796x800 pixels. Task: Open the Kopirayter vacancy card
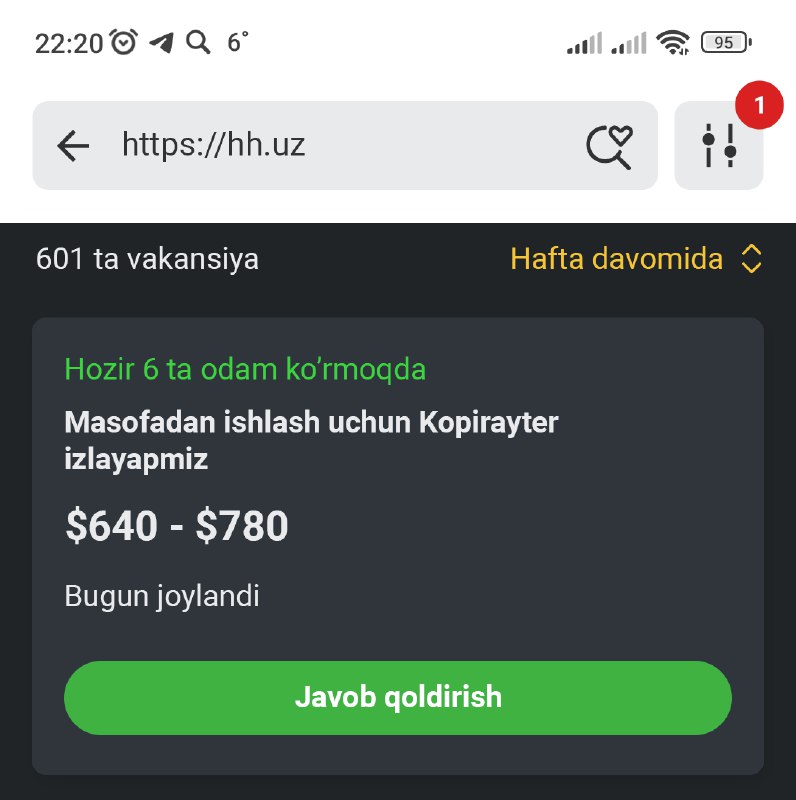pos(311,438)
